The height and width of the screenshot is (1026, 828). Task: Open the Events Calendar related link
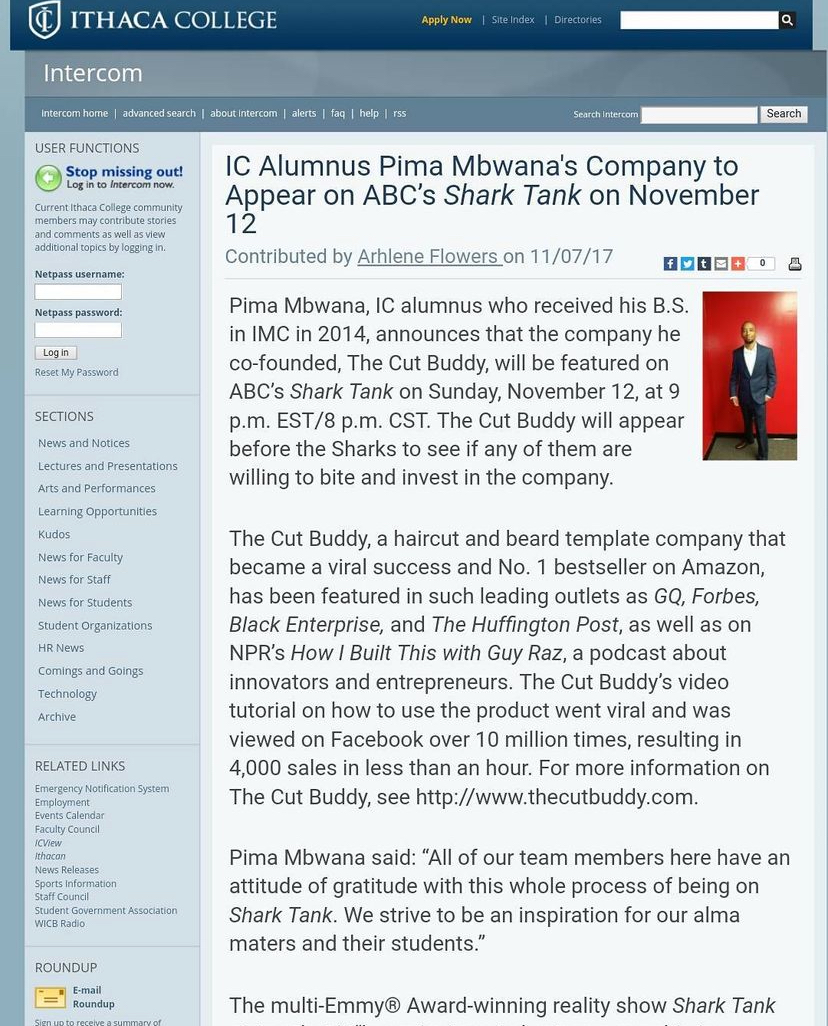click(x=69, y=815)
